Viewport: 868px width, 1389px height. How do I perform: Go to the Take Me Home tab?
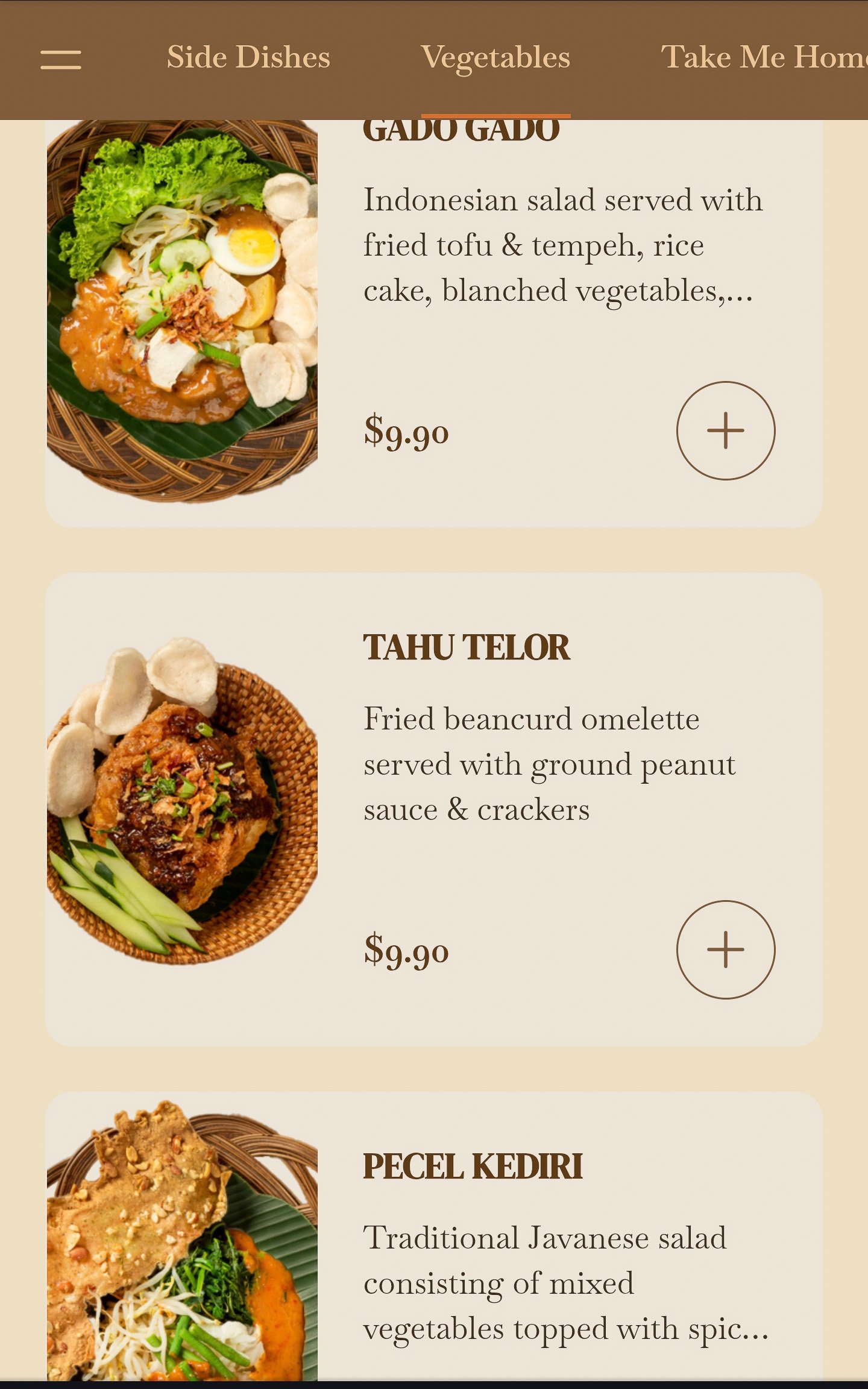tap(763, 58)
